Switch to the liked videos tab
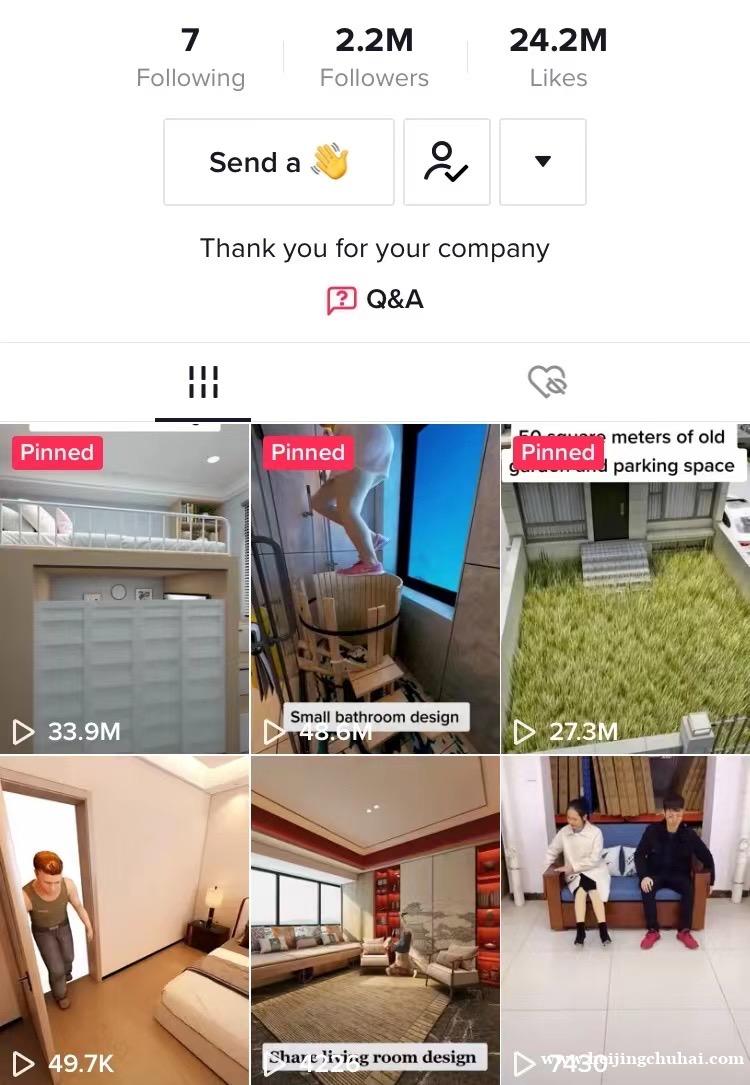 click(x=547, y=382)
